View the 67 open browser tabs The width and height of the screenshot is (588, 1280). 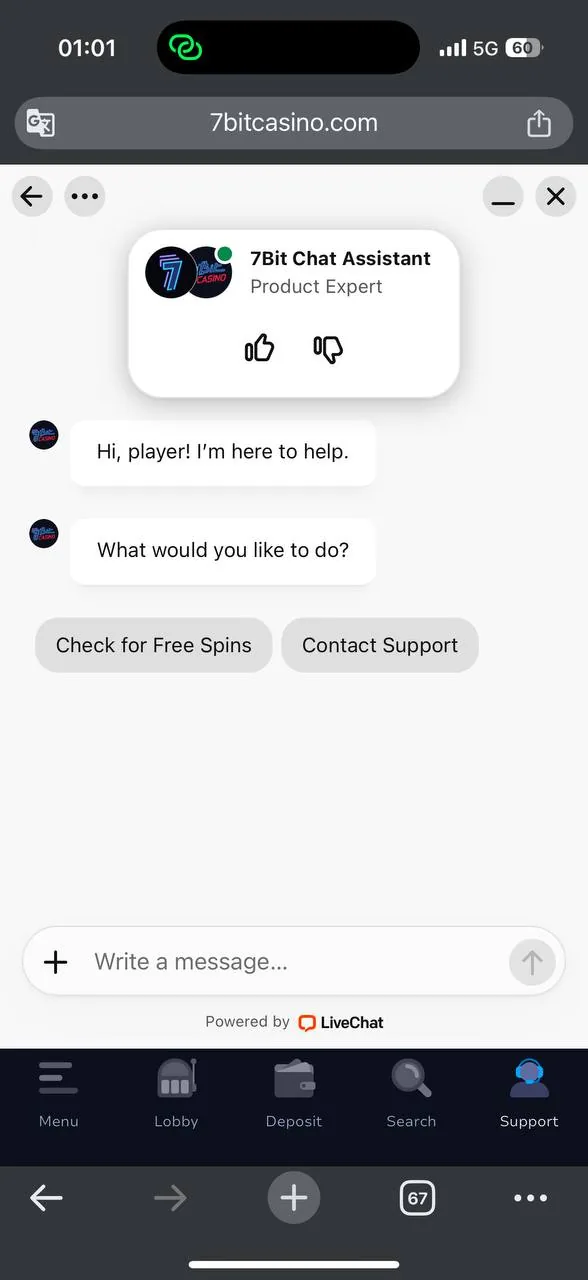click(x=417, y=1198)
